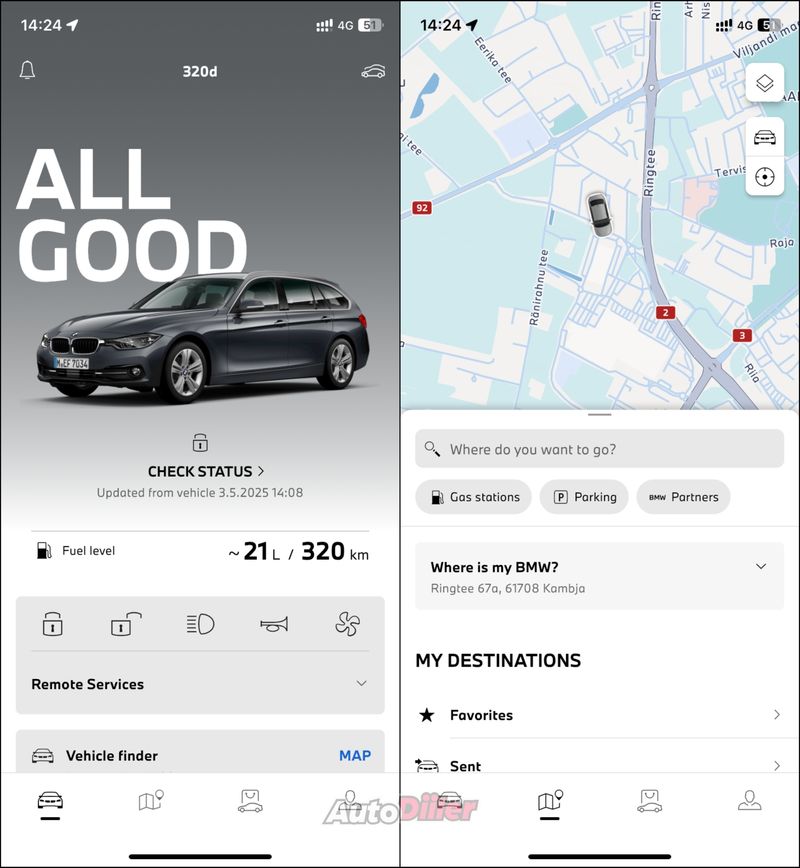Expand the Remote Services section
The width and height of the screenshot is (800, 868).
click(x=361, y=684)
